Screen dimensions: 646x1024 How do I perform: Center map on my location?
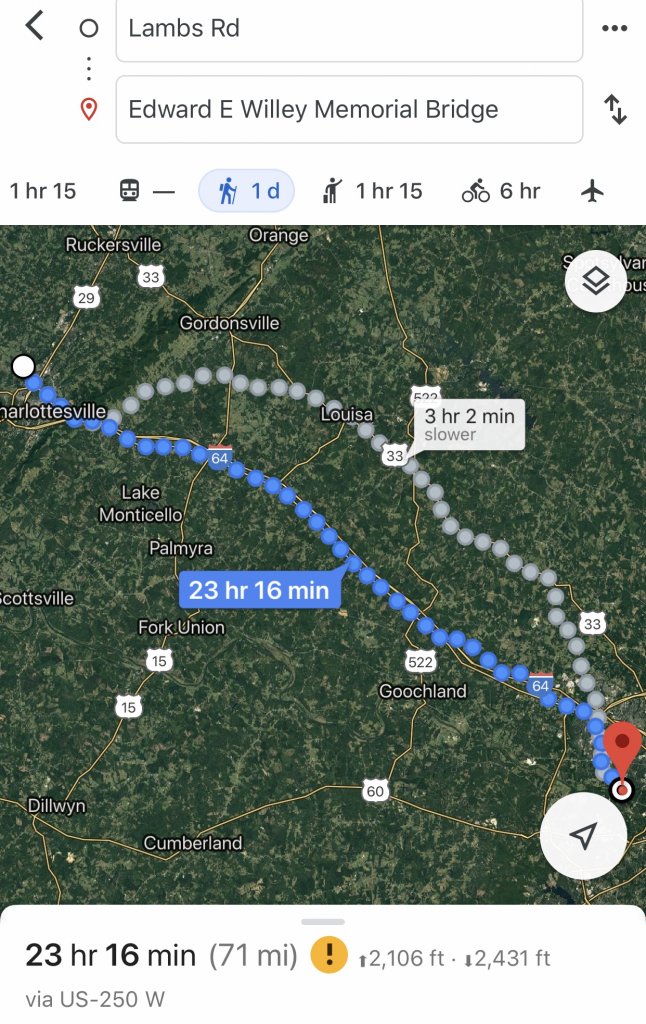tap(583, 836)
